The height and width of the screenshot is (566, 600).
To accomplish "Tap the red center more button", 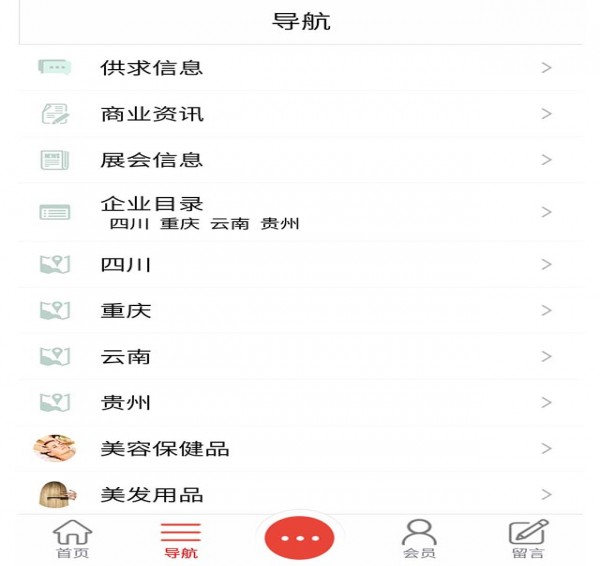I will pos(299,538).
